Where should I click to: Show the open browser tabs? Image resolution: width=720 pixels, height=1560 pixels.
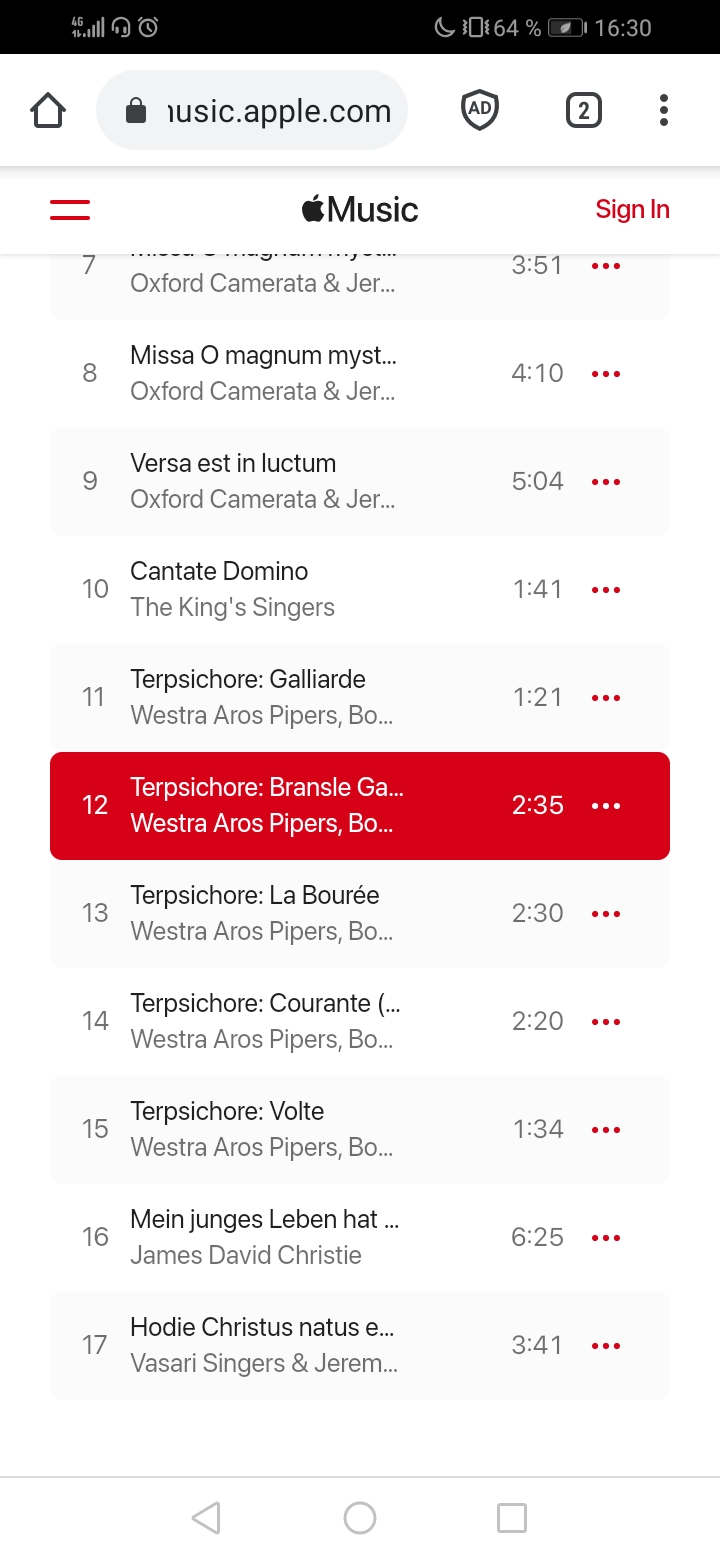point(584,110)
